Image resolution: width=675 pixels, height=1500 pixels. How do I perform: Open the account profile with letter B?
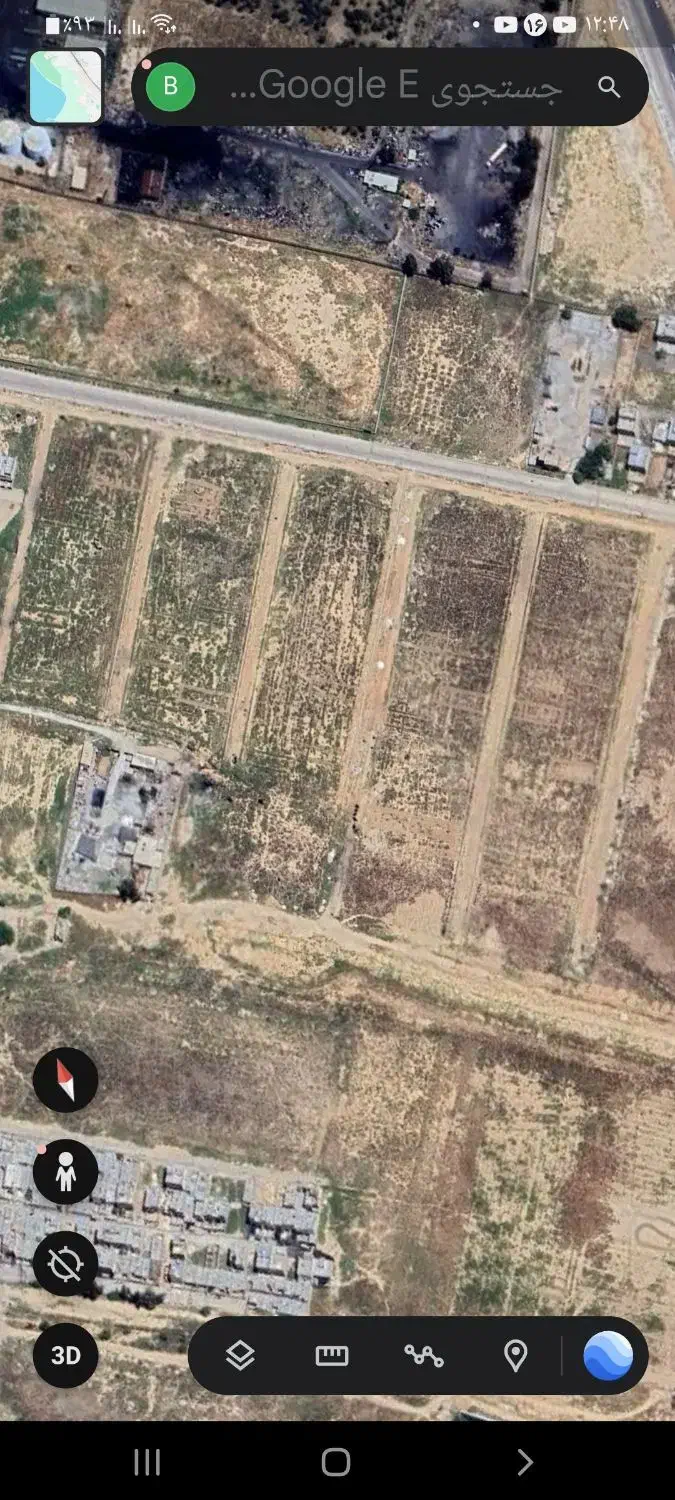pos(170,87)
